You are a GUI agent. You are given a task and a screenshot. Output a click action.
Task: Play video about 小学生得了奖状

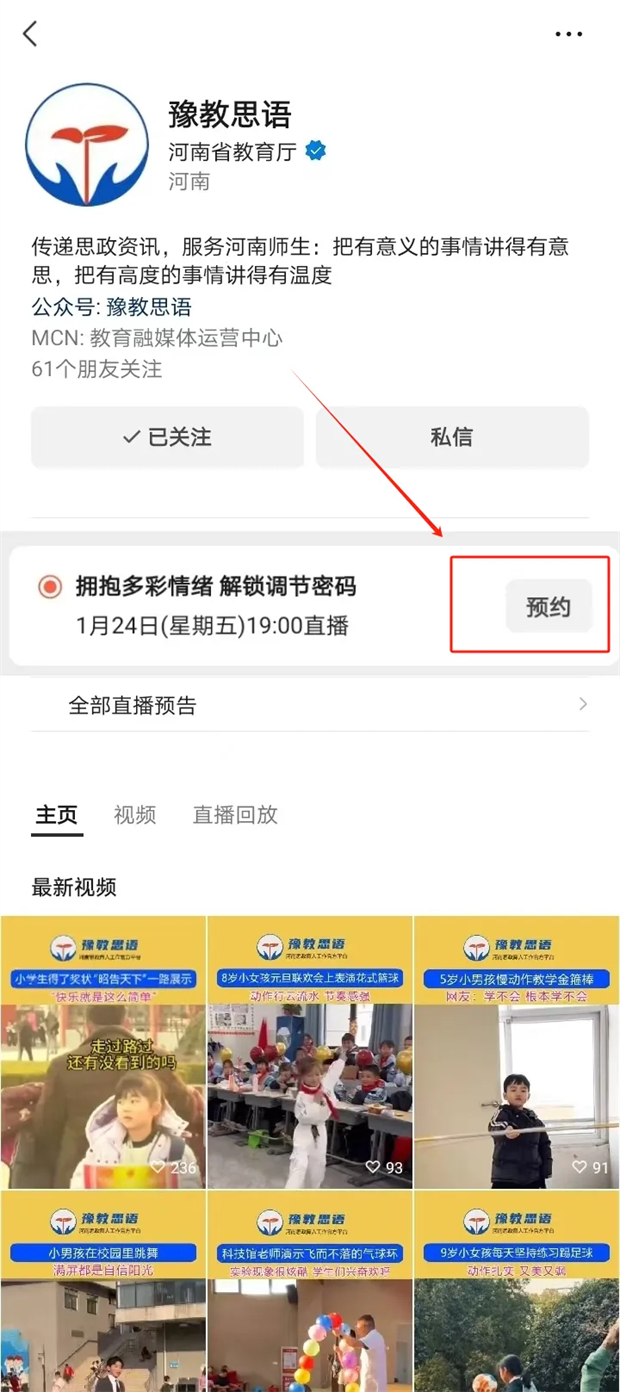coord(102,1050)
